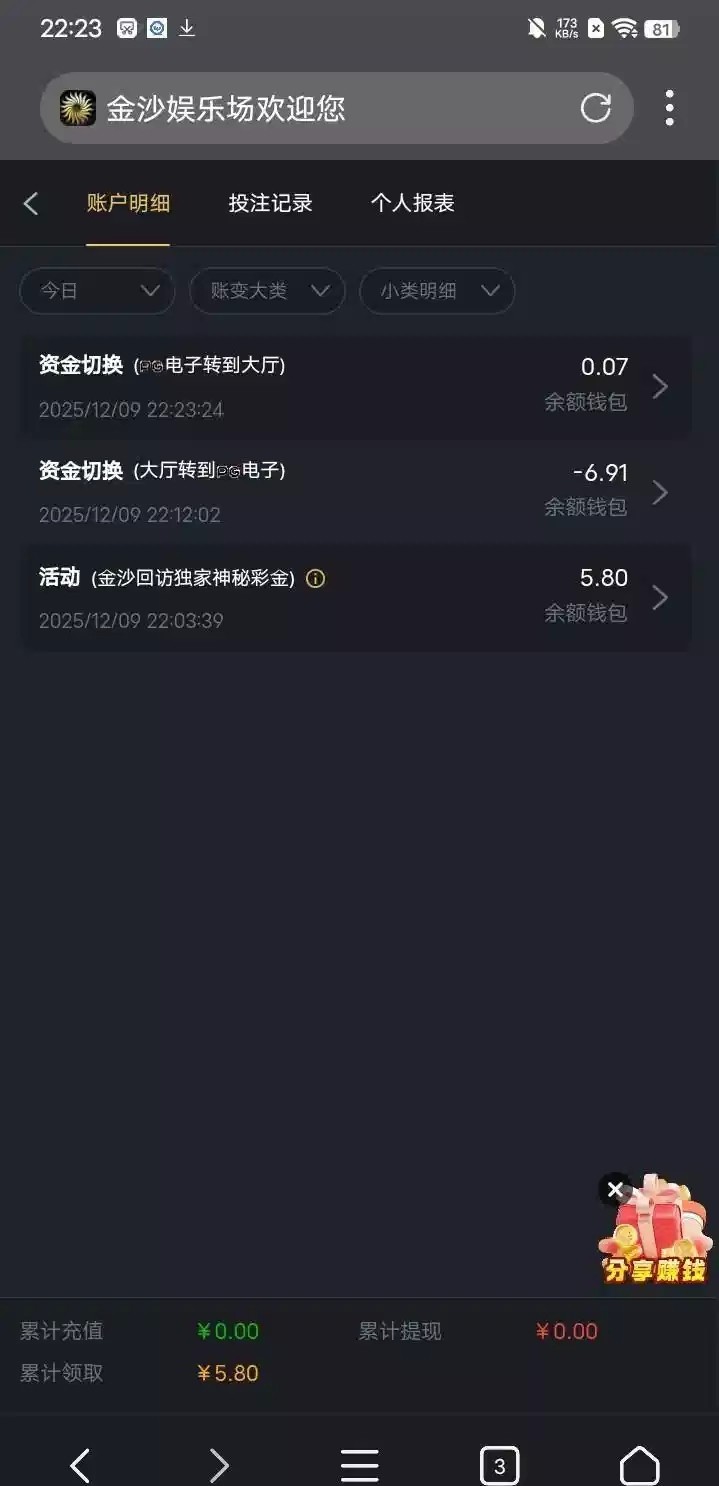
Task: Open the -6.91 资金切换 record
Action: pos(356,491)
